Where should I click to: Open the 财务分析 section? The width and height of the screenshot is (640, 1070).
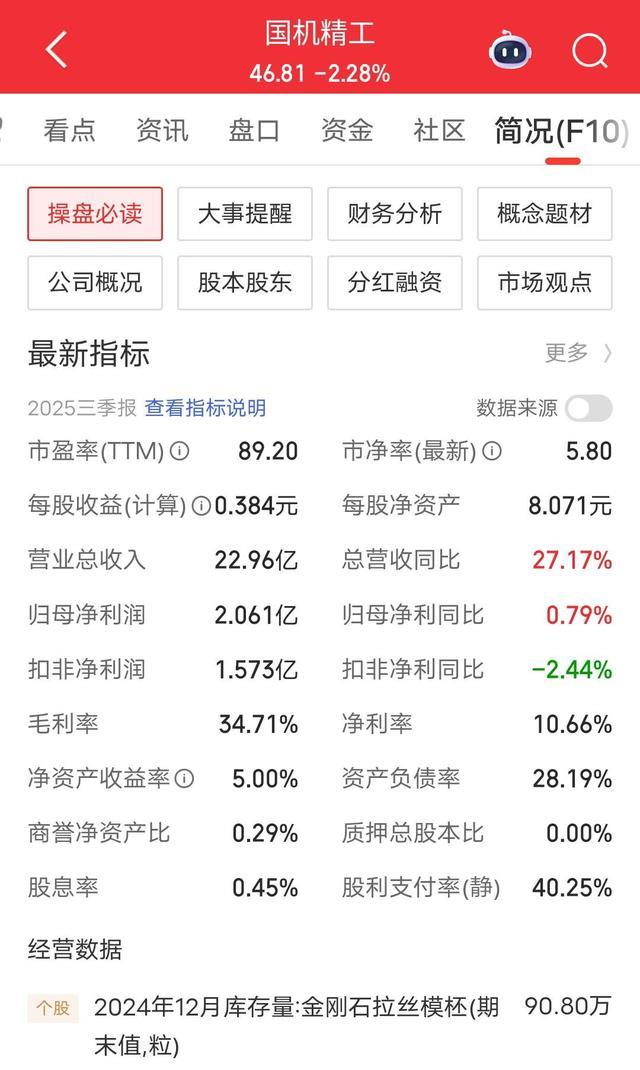(395, 213)
